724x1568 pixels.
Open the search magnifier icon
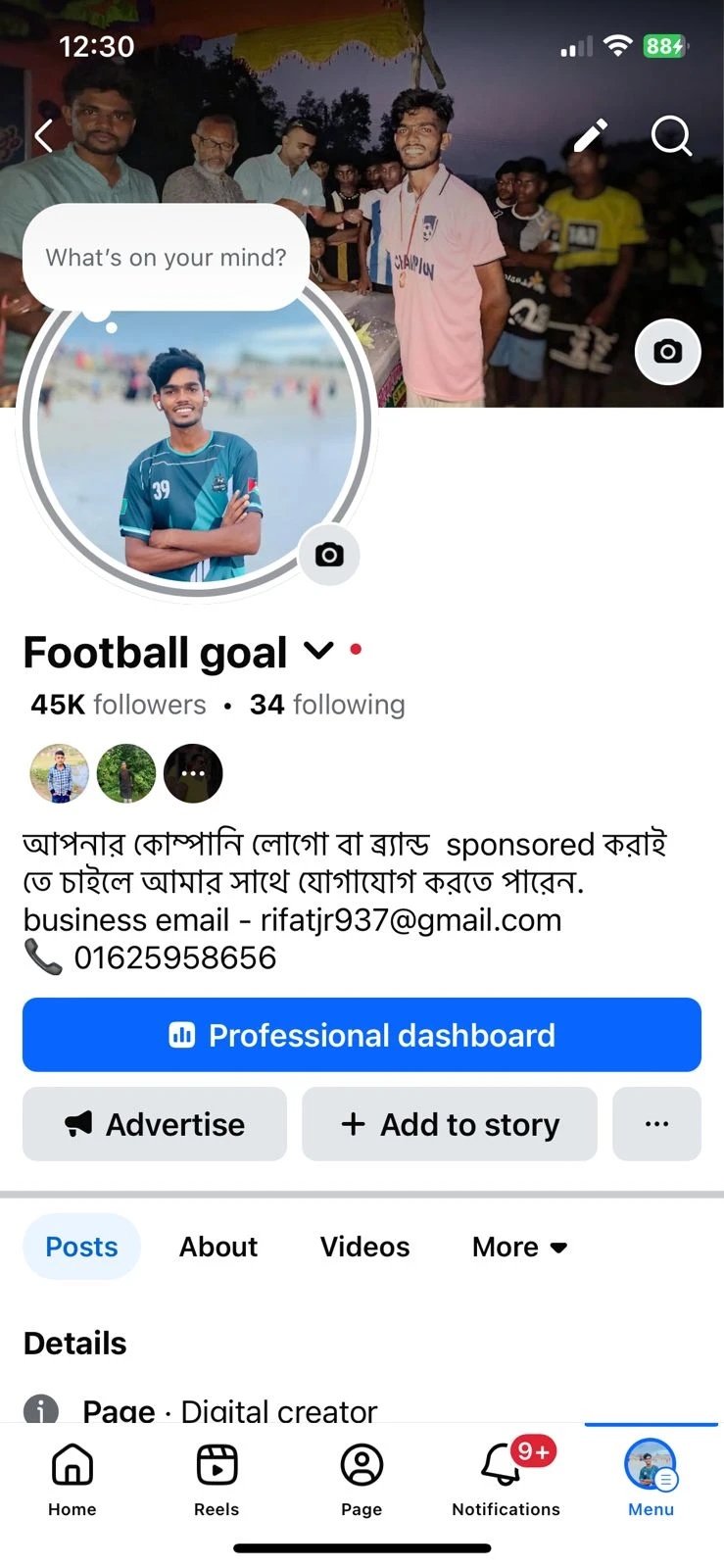(x=671, y=136)
